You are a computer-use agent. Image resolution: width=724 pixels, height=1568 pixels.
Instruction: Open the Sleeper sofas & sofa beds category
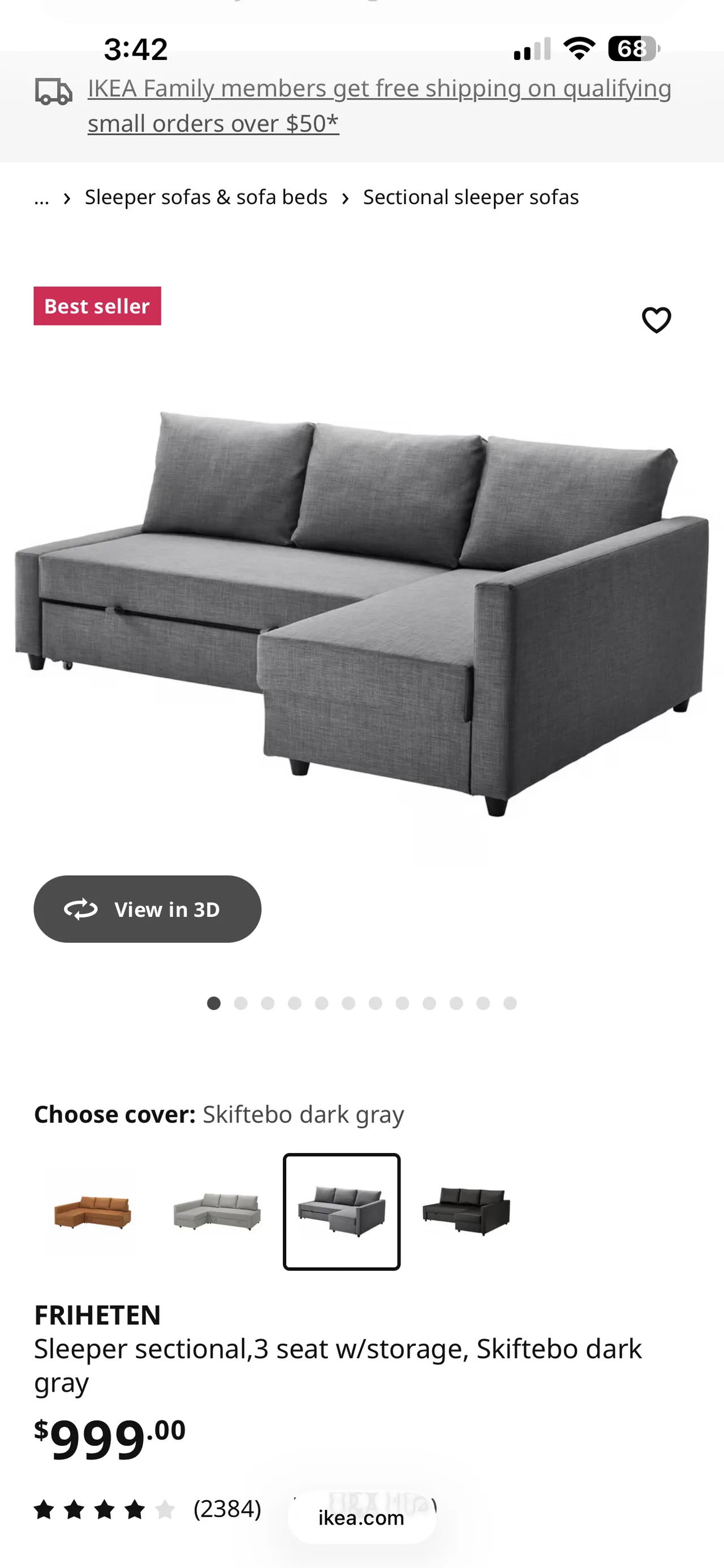click(x=206, y=197)
